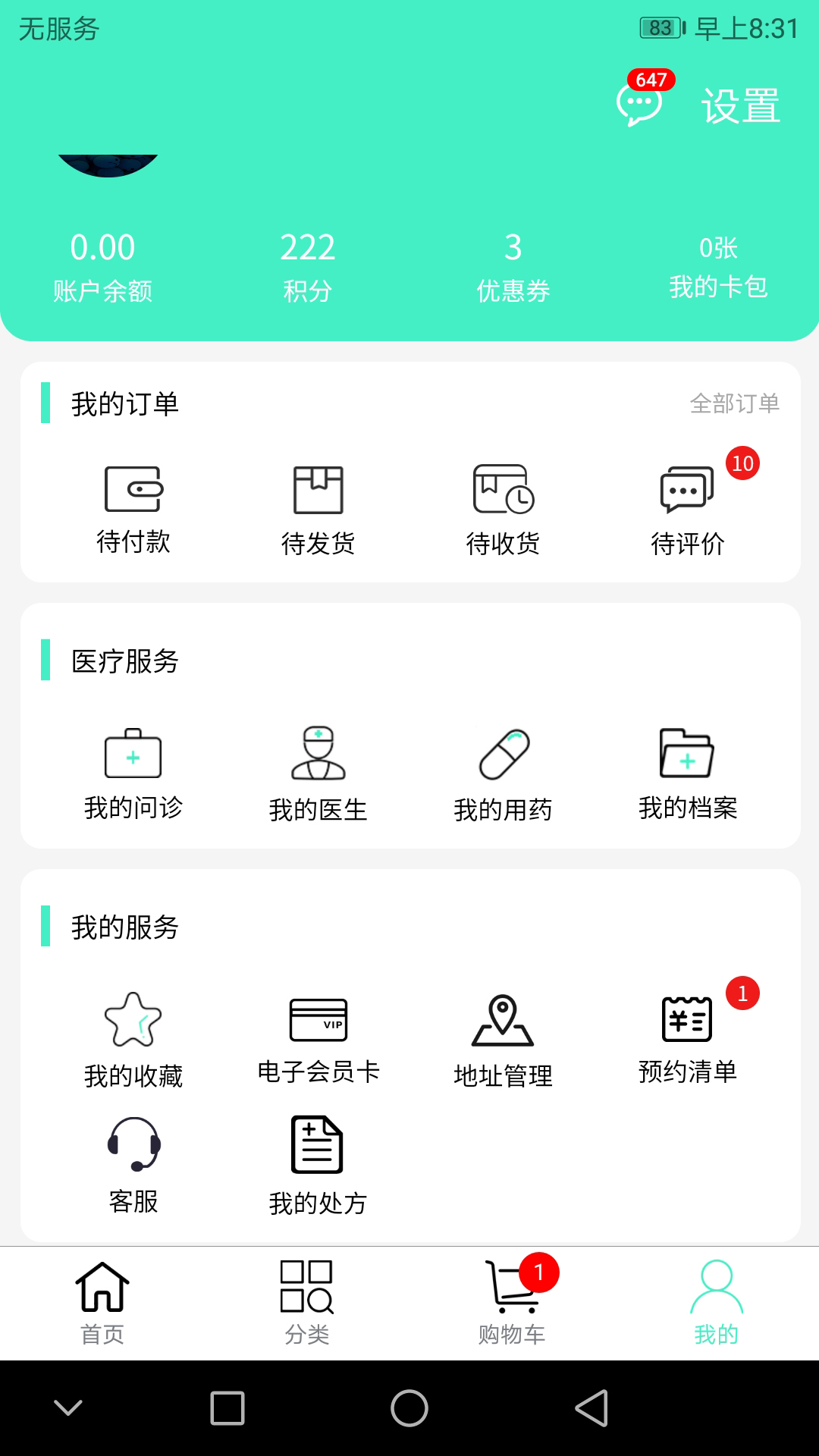The width and height of the screenshot is (819, 1456).
Task: Open 待收货 orders awaiting receipt
Action: tap(503, 510)
